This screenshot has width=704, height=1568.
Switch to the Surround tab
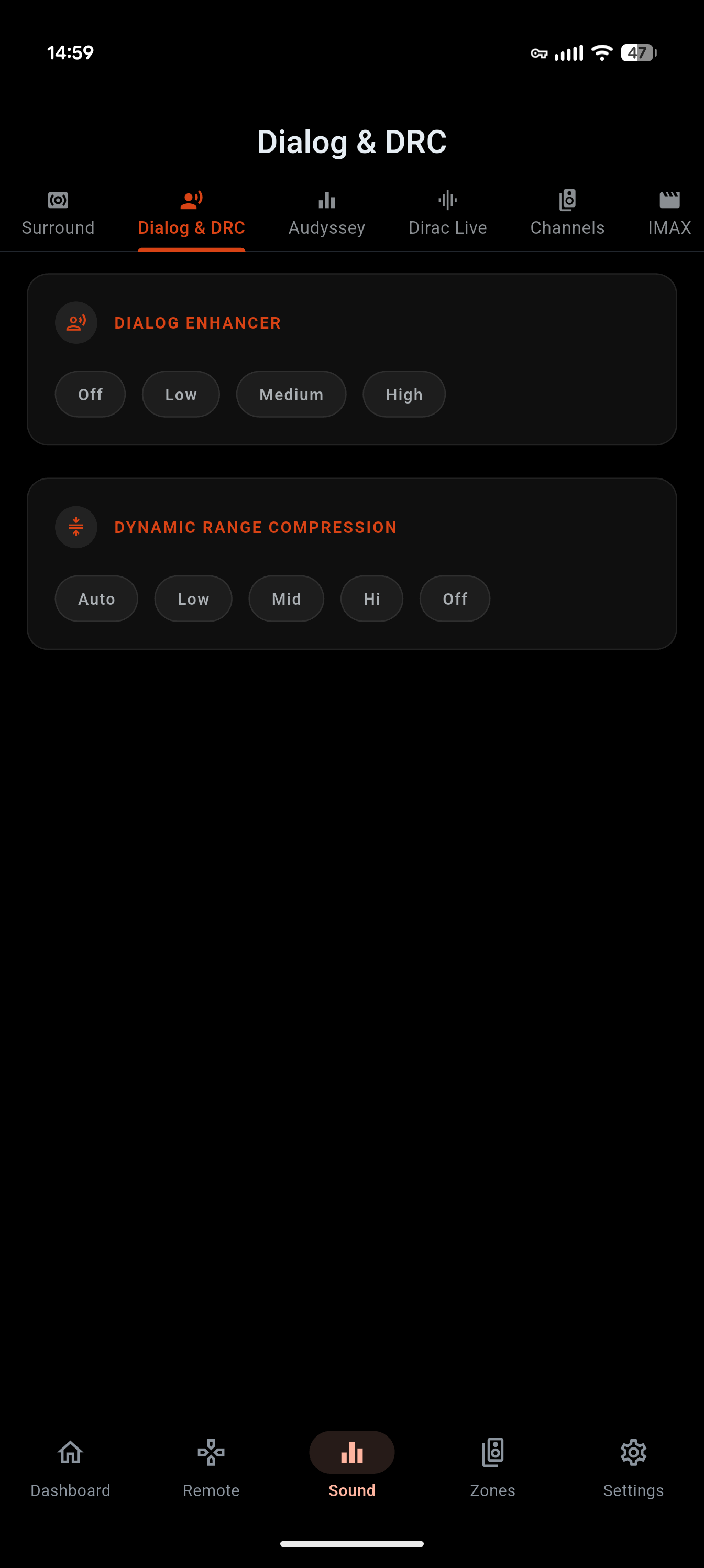tap(58, 214)
